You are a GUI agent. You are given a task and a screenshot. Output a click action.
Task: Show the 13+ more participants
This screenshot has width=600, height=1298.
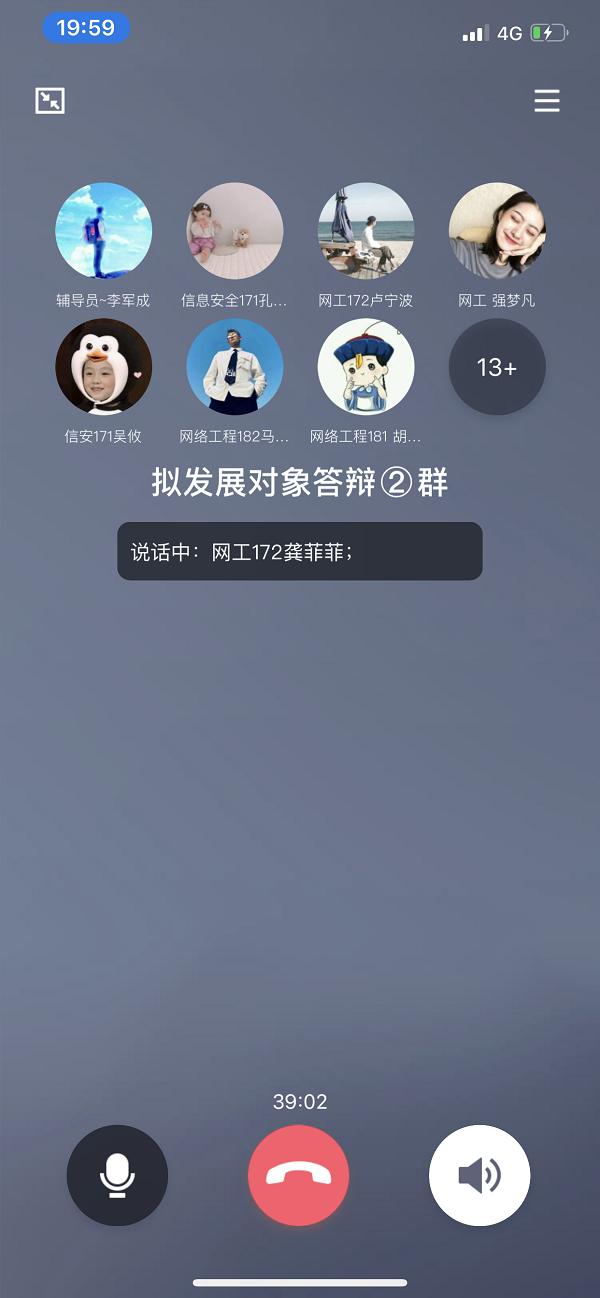497,367
